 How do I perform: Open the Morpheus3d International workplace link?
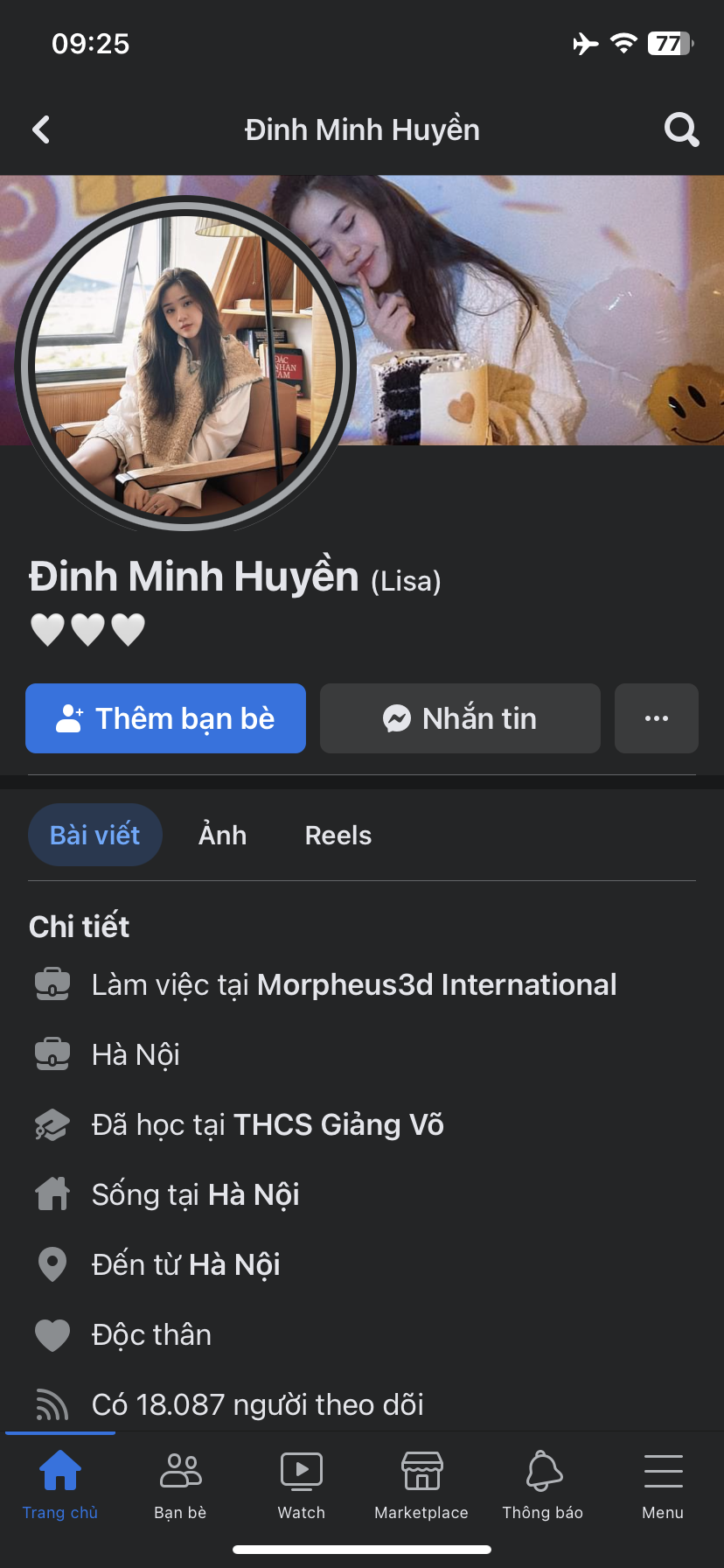coord(436,984)
